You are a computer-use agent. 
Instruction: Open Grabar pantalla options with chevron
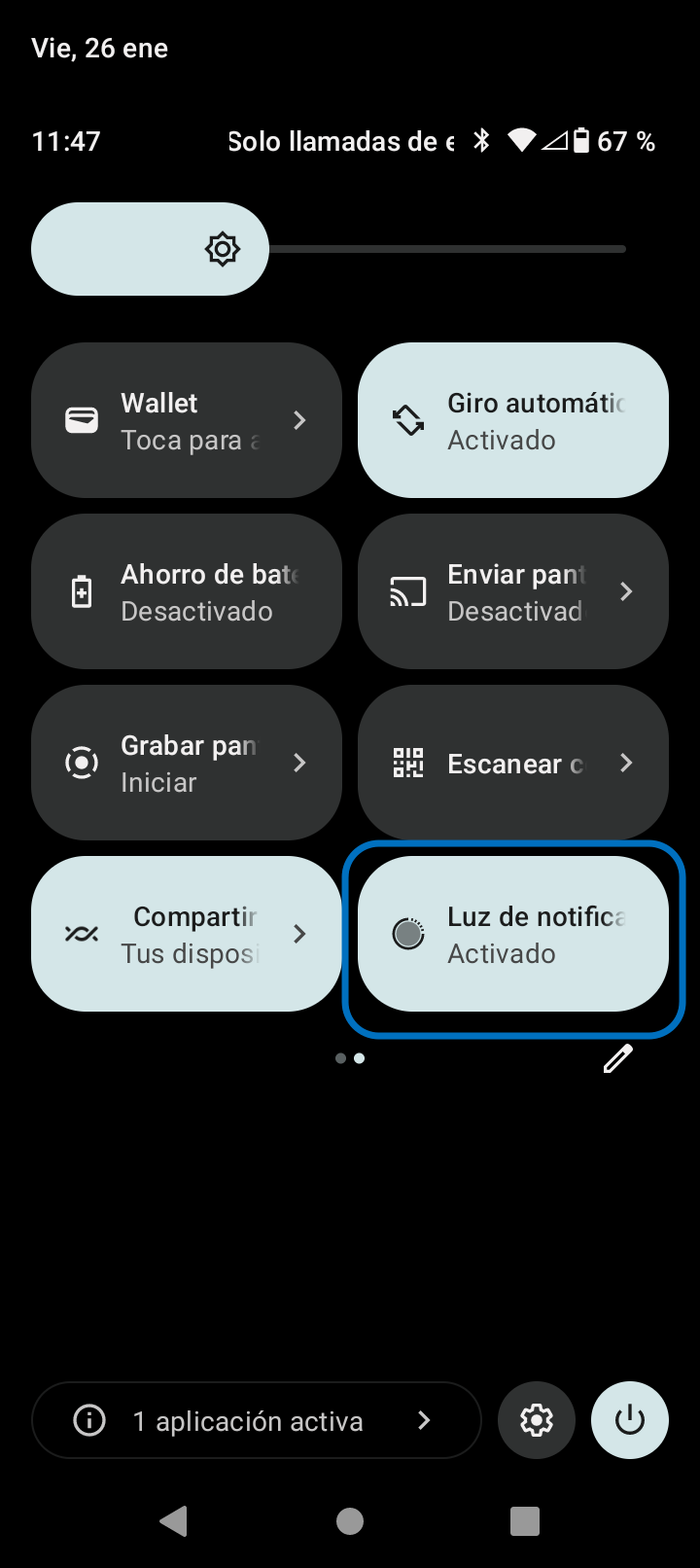pyautogui.click(x=299, y=762)
